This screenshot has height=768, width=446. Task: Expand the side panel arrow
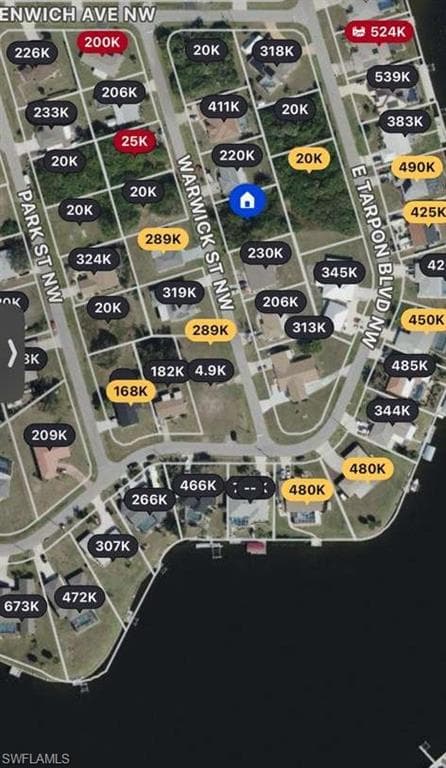(12, 353)
